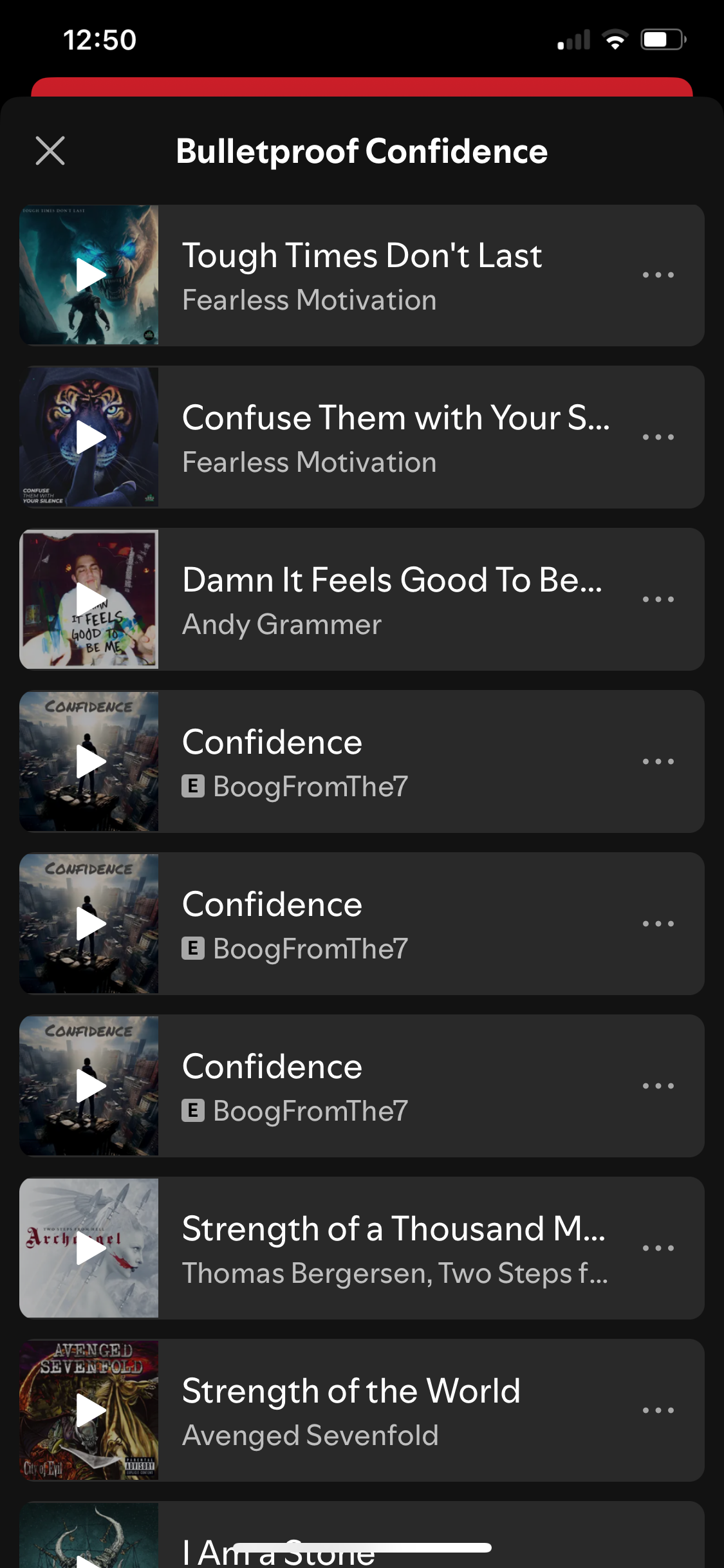The height and width of the screenshot is (1568, 724).
Task: Play Tough Times Don't Last
Action: coord(89,275)
